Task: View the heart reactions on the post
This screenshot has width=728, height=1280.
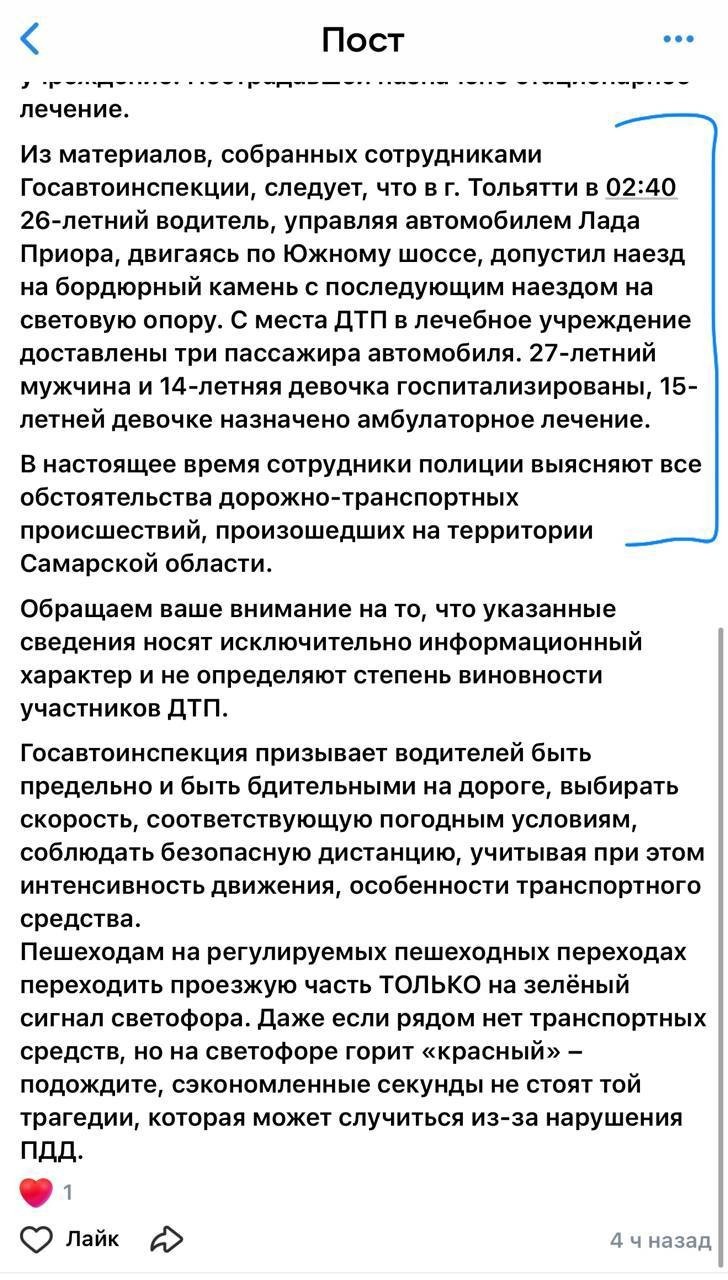Action: coord(47,1192)
